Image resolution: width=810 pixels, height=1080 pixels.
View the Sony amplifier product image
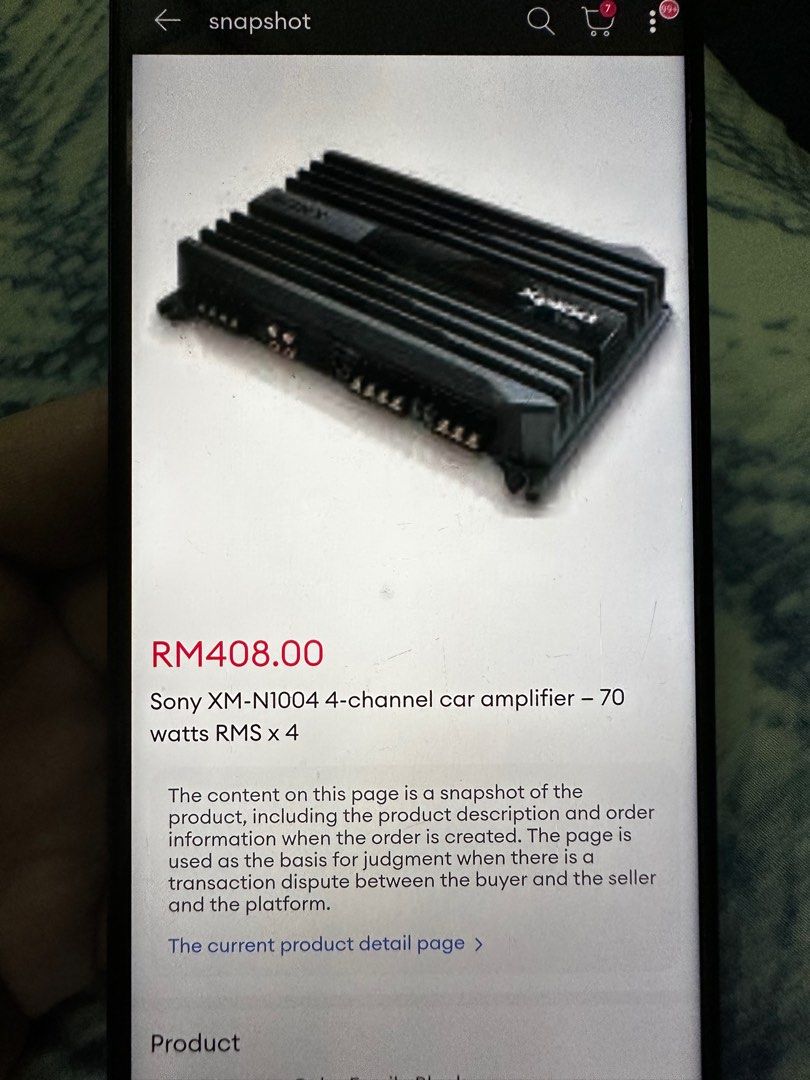tap(415, 320)
